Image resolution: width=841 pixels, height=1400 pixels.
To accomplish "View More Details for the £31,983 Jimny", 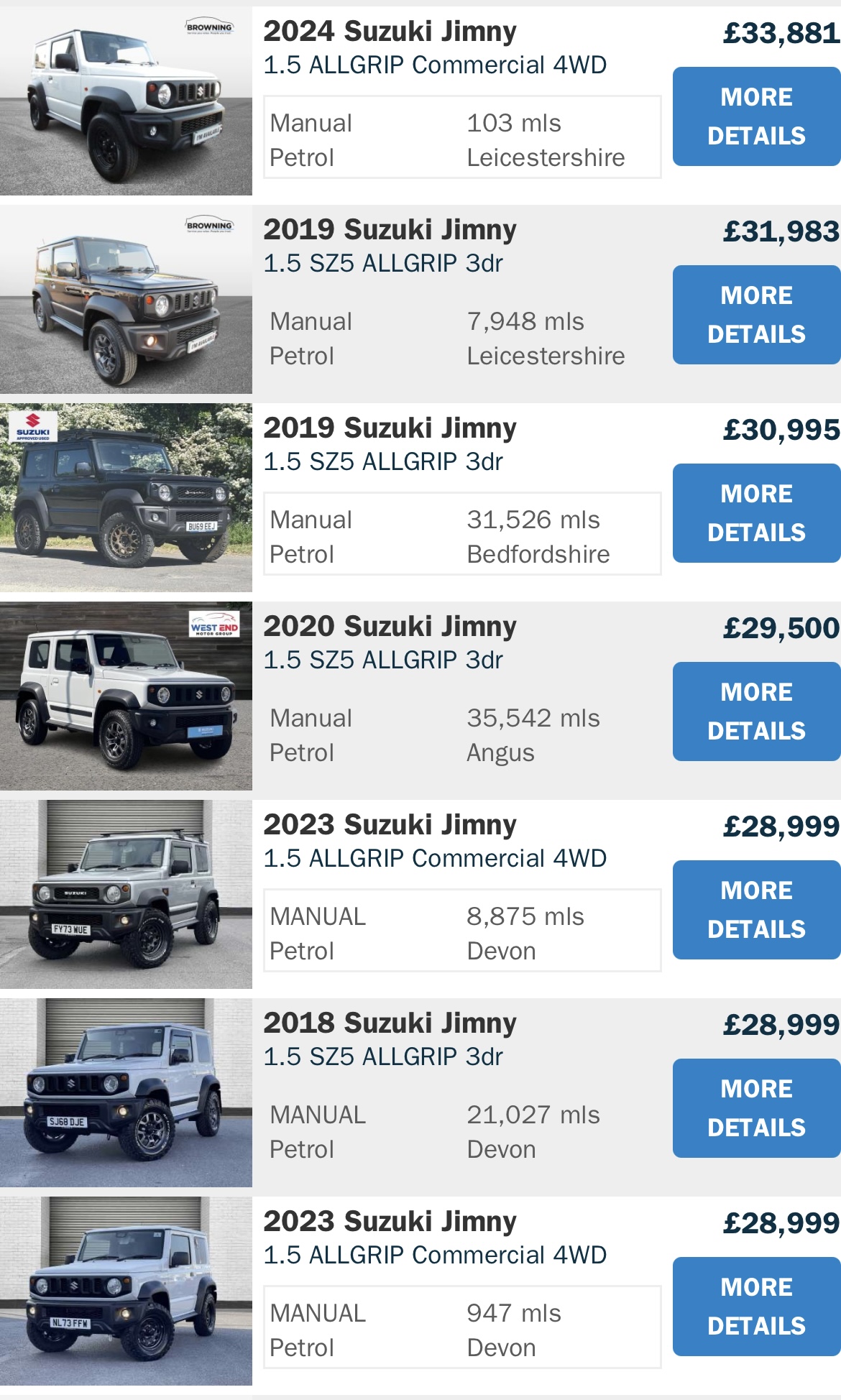I will [756, 315].
